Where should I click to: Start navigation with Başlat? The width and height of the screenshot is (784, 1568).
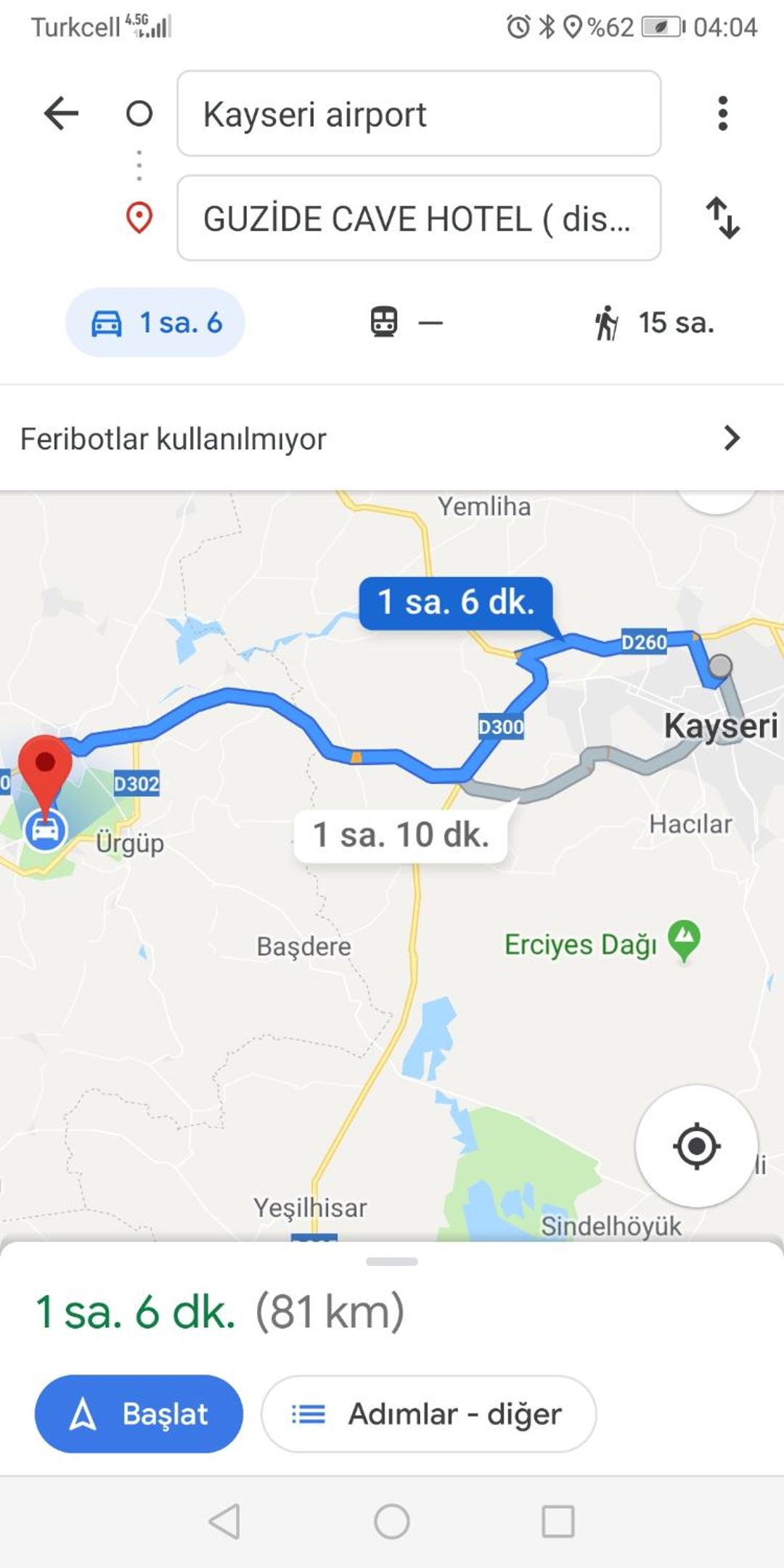pos(139,1414)
